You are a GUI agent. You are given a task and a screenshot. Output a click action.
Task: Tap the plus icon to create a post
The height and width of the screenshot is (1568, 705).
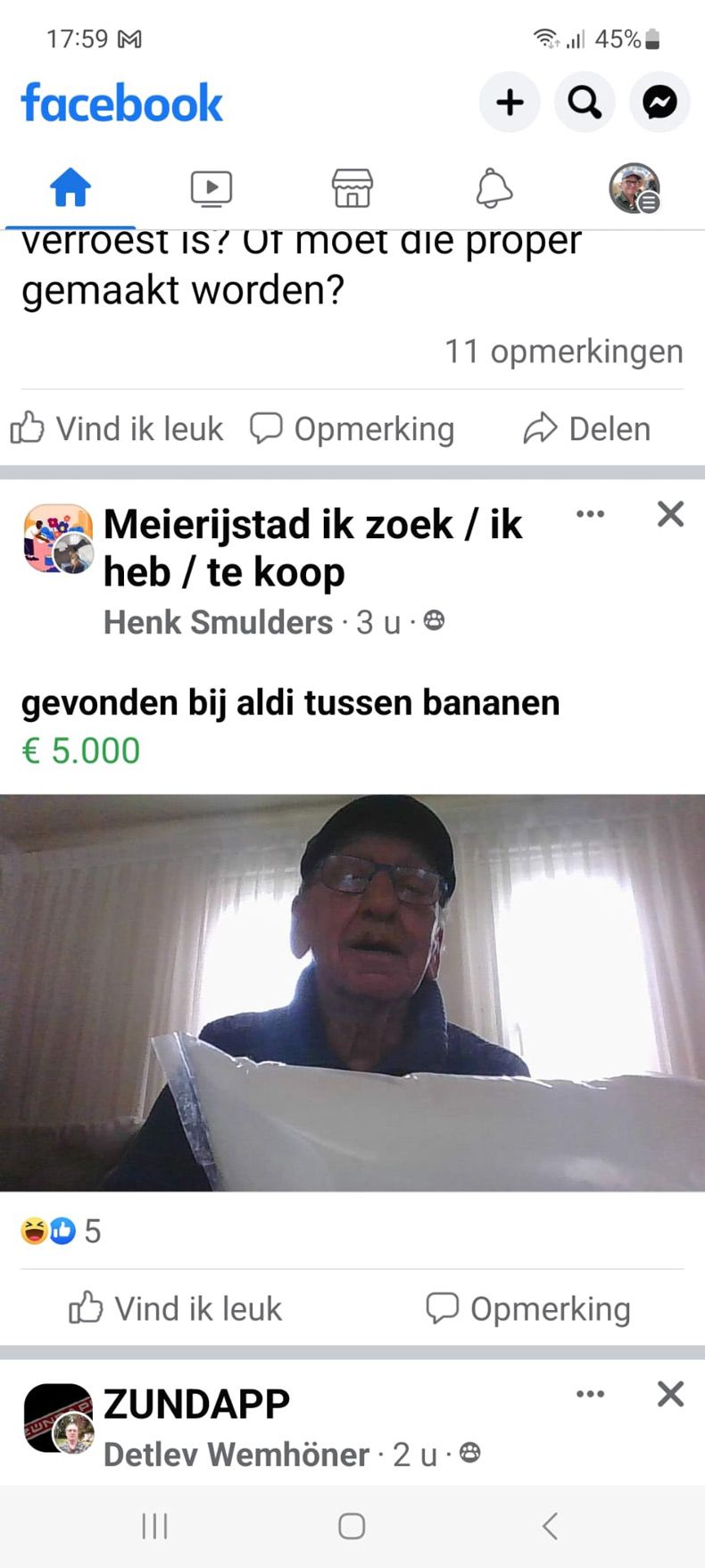point(509,102)
